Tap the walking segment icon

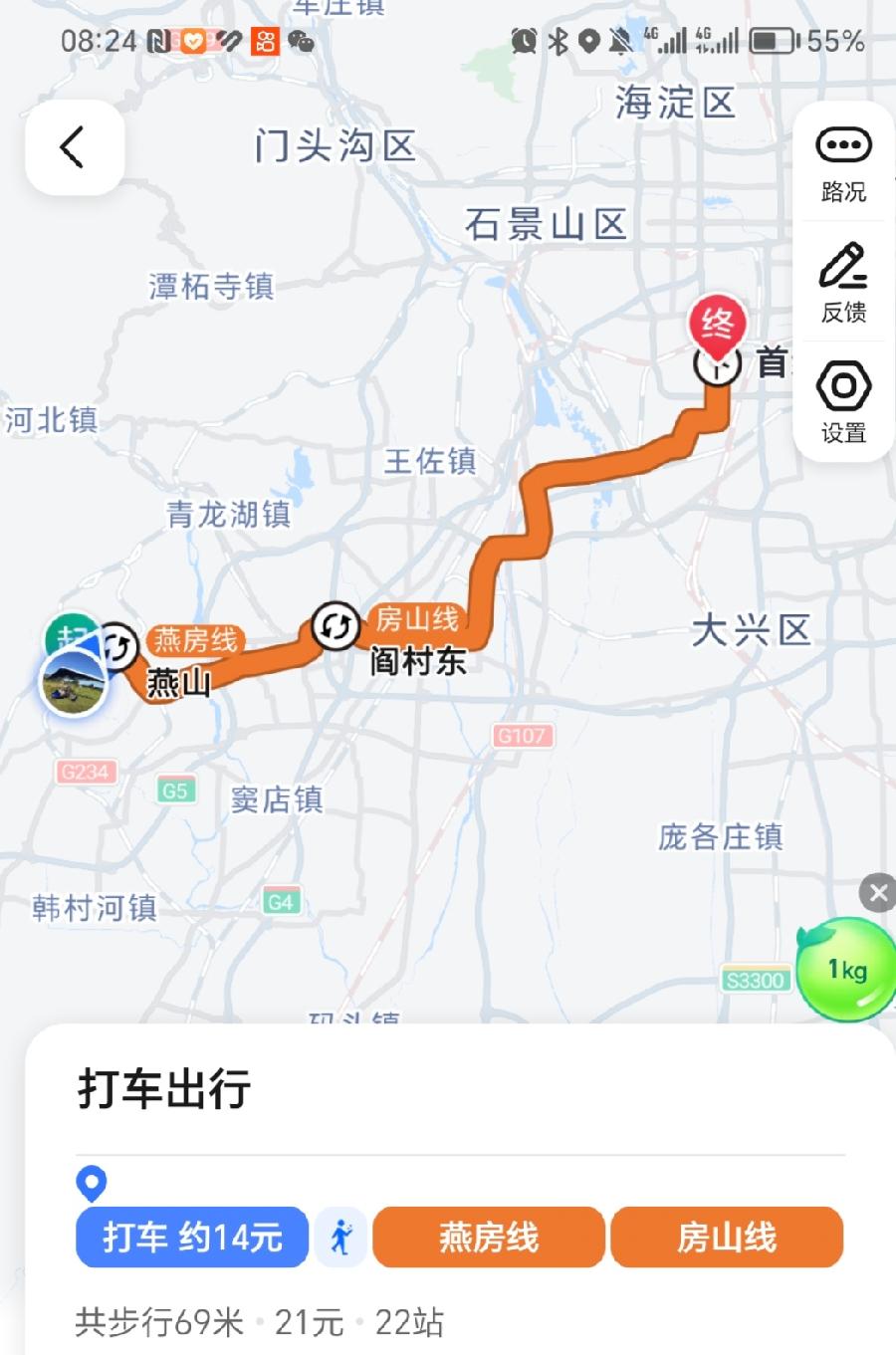[x=340, y=1238]
